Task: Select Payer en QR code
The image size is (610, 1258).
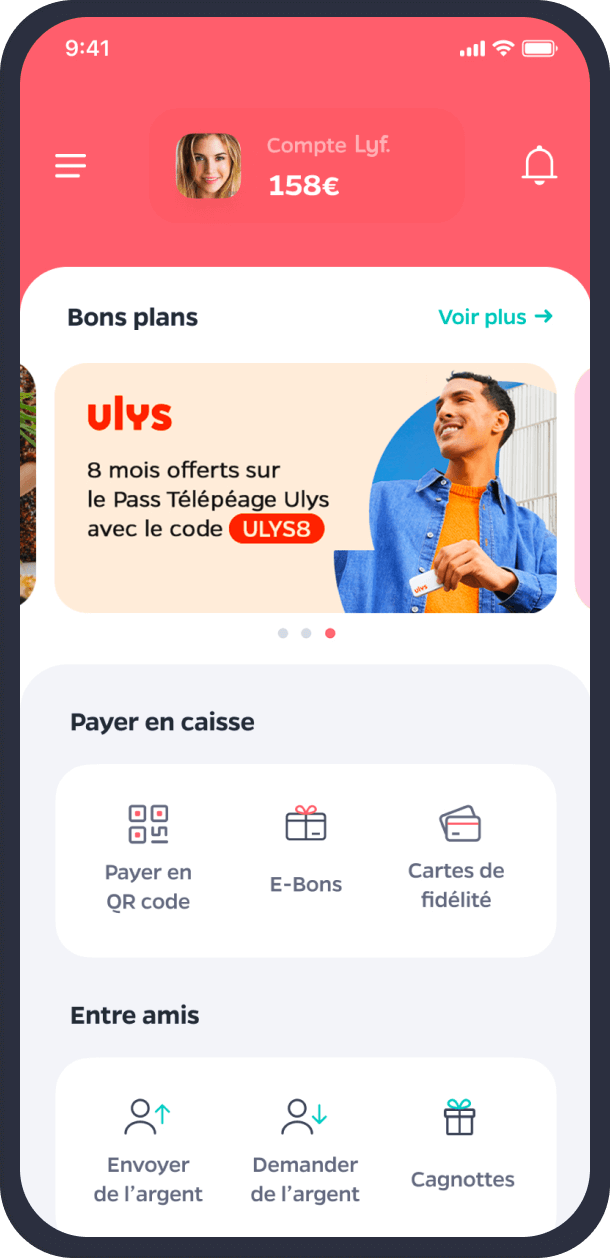Action: pyautogui.click(x=148, y=858)
